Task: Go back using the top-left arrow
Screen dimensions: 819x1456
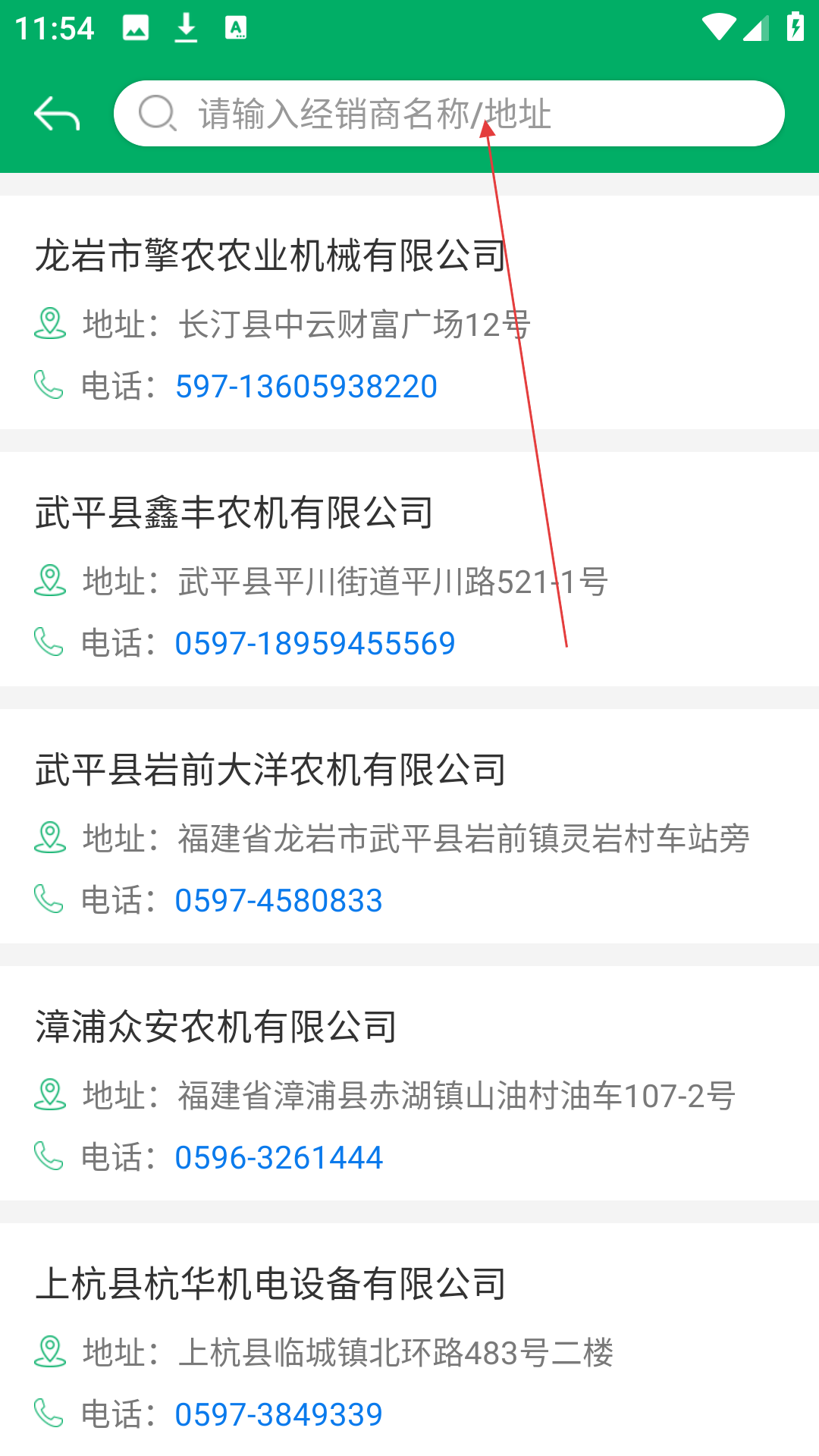Action: click(x=57, y=114)
